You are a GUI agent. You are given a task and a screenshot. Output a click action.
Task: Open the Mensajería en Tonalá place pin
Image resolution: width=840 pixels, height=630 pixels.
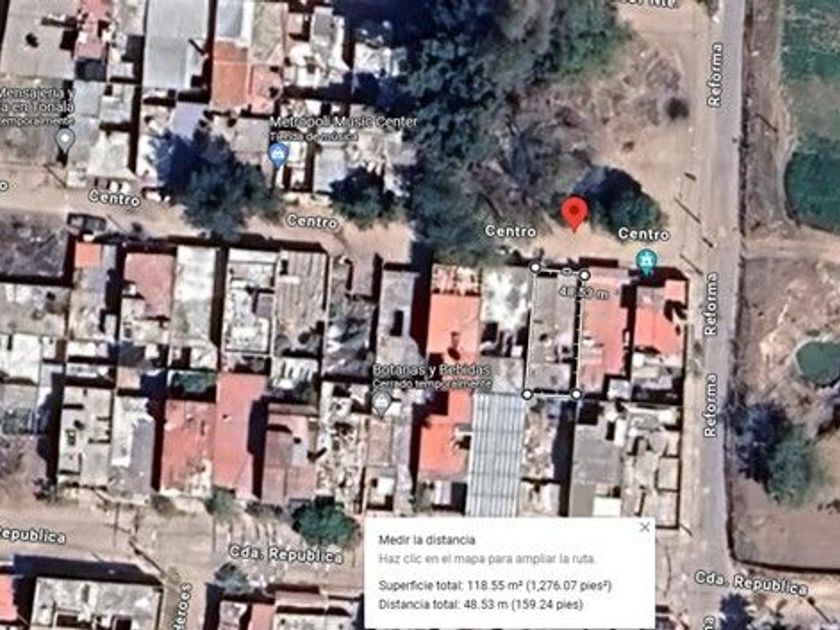pyautogui.click(x=65, y=141)
